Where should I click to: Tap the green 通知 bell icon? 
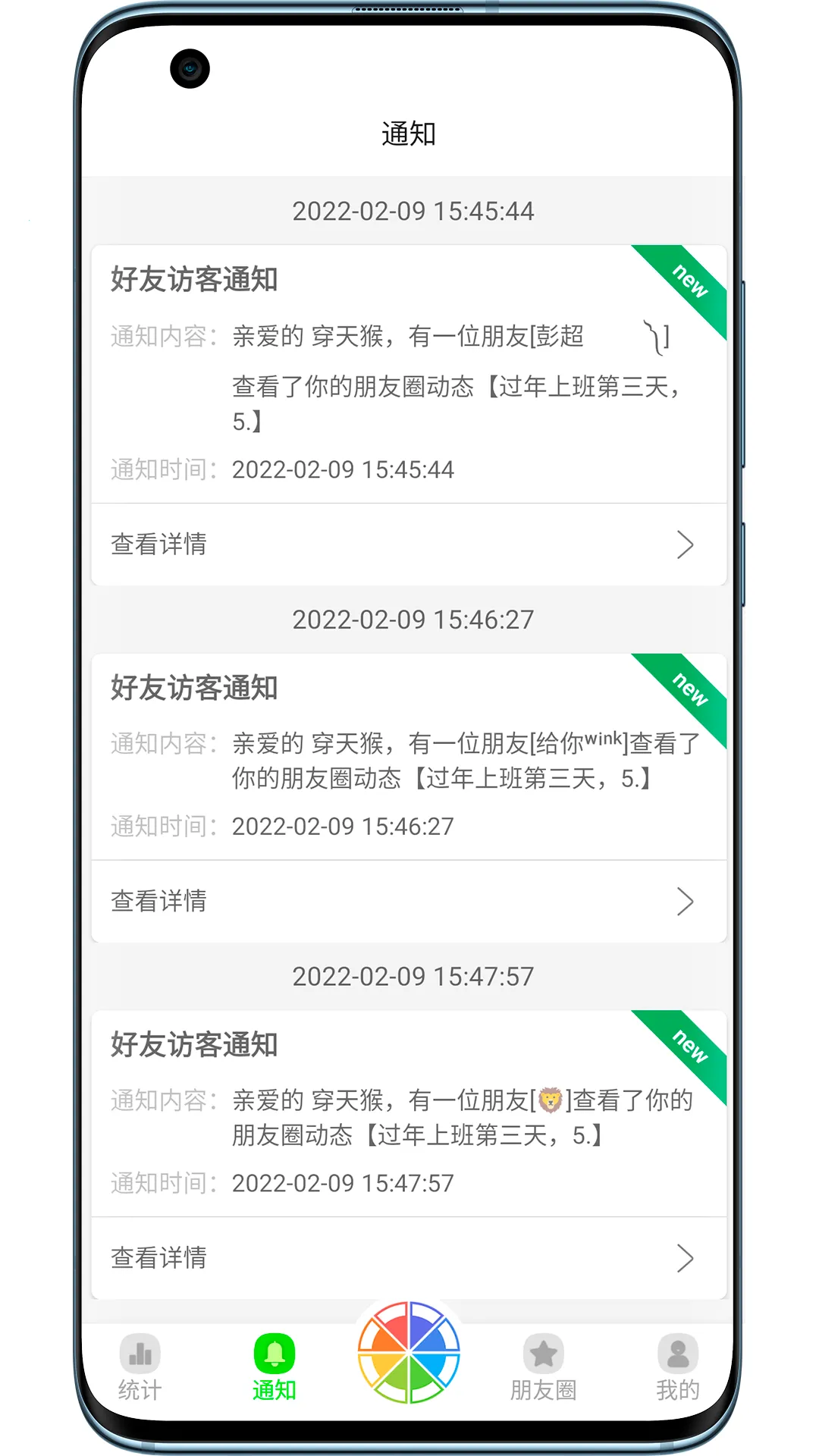click(275, 1351)
